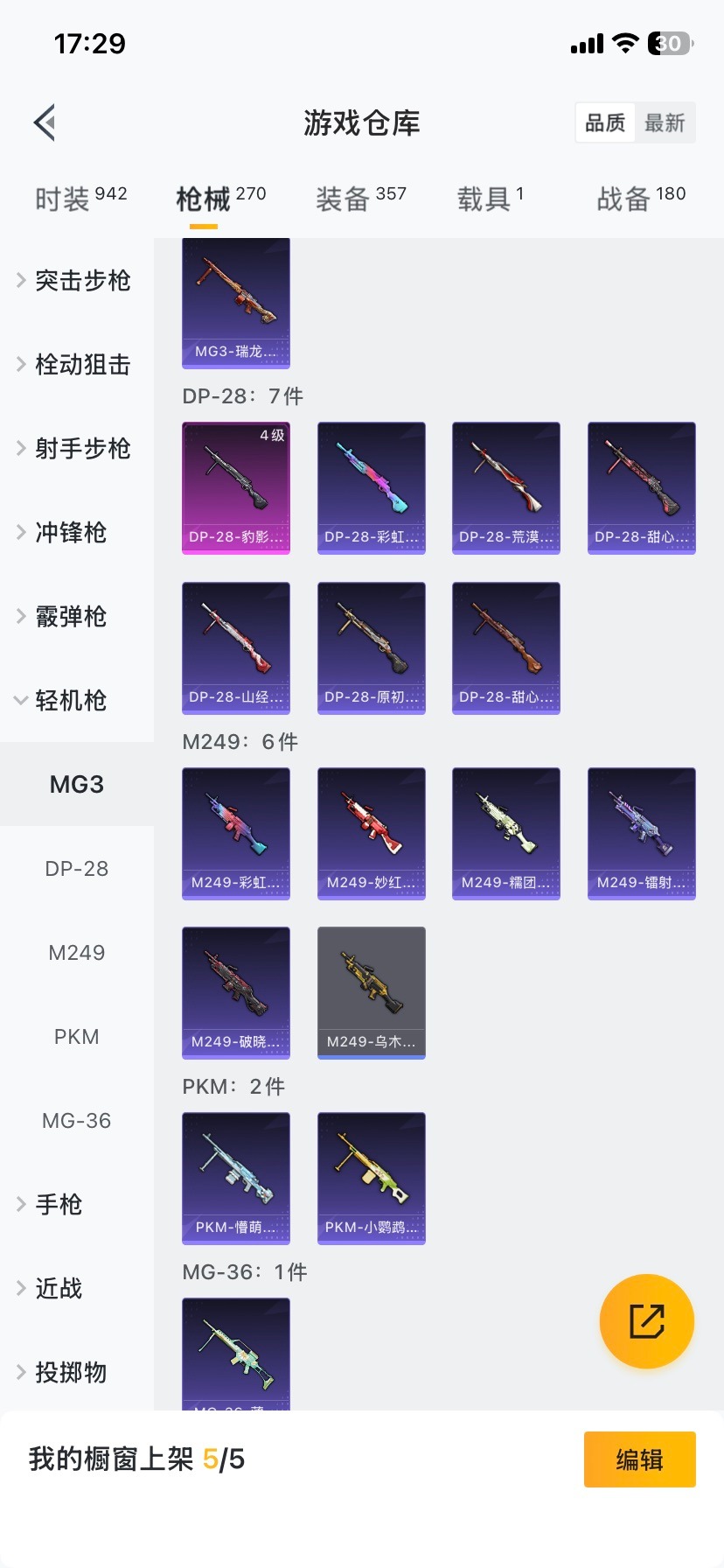The height and width of the screenshot is (1568, 724).
Task: Open the DP-28-彩虹 skin
Action: pyautogui.click(x=371, y=487)
